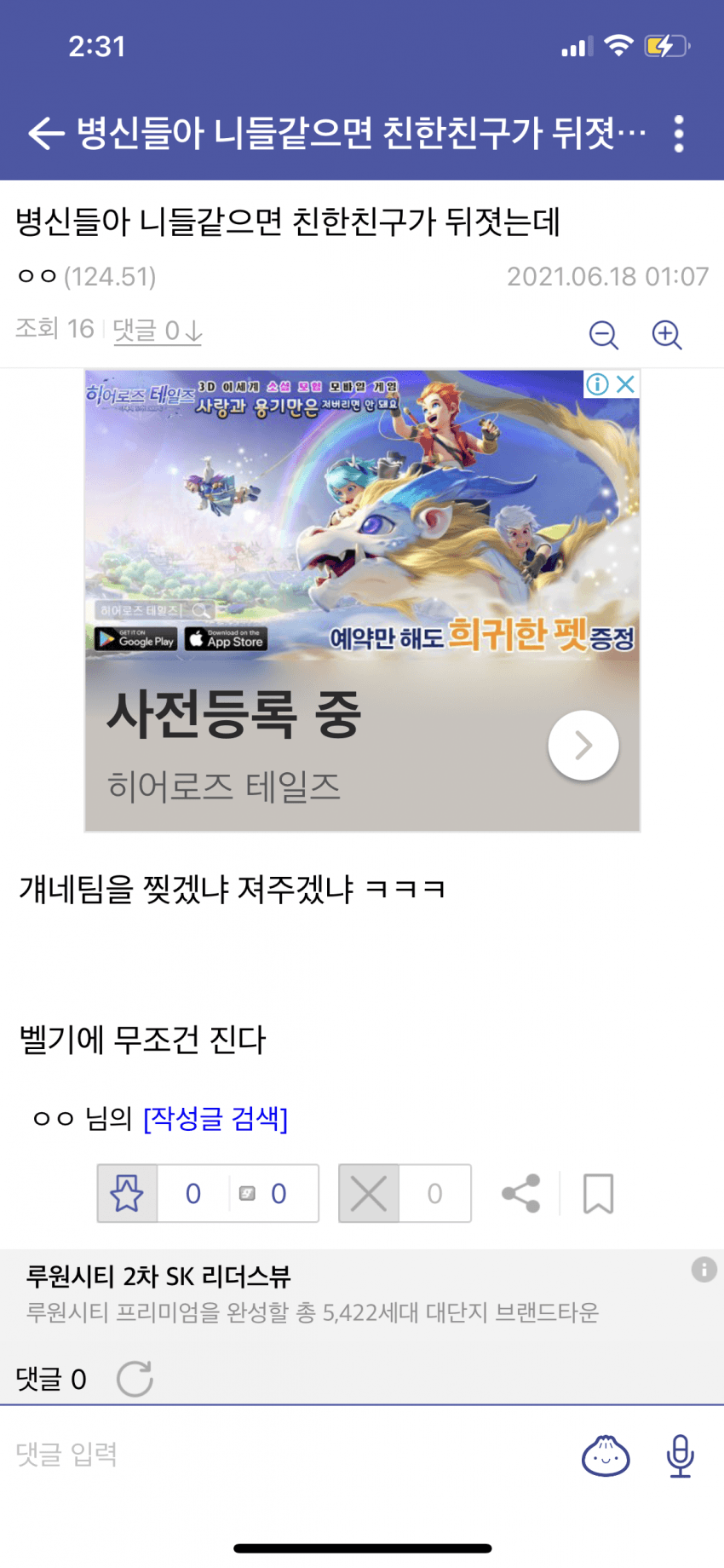Focus the 댓글 입력 comment field
Viewport: 724px width, 1568px height.
point(281,1454)
